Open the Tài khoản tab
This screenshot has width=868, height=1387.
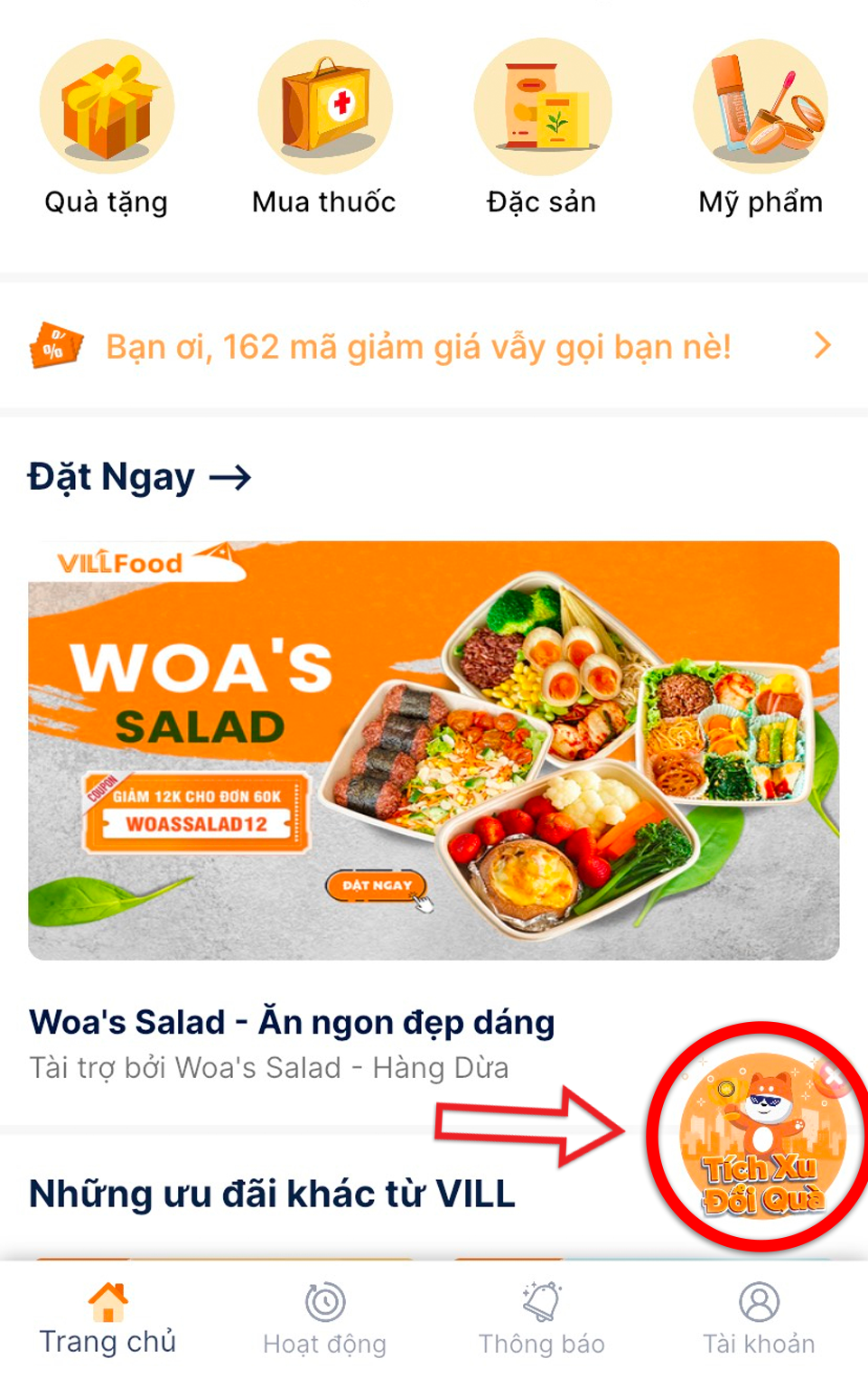click(x=759, y=1319)
